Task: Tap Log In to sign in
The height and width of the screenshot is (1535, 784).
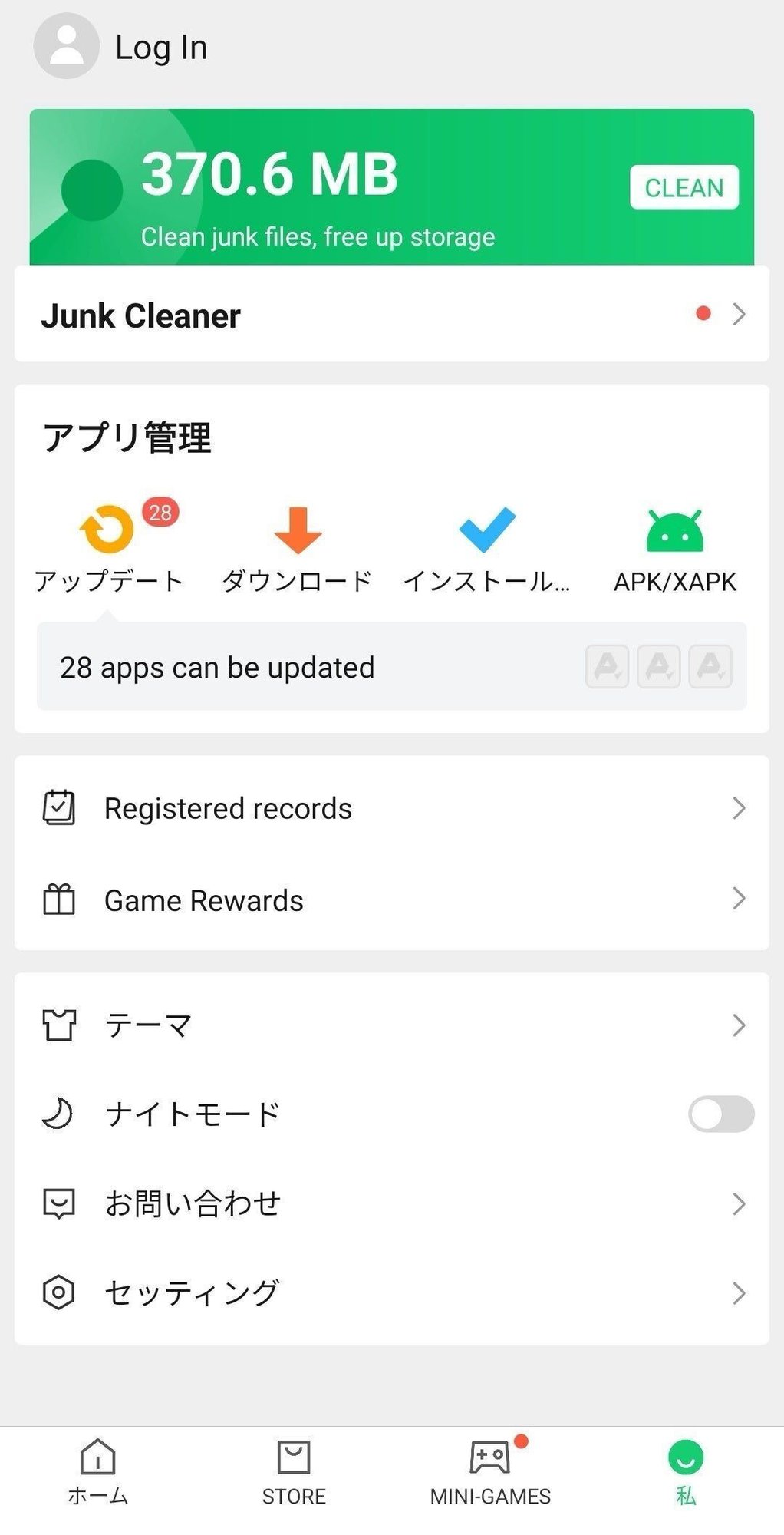Action: click(160, 48)
